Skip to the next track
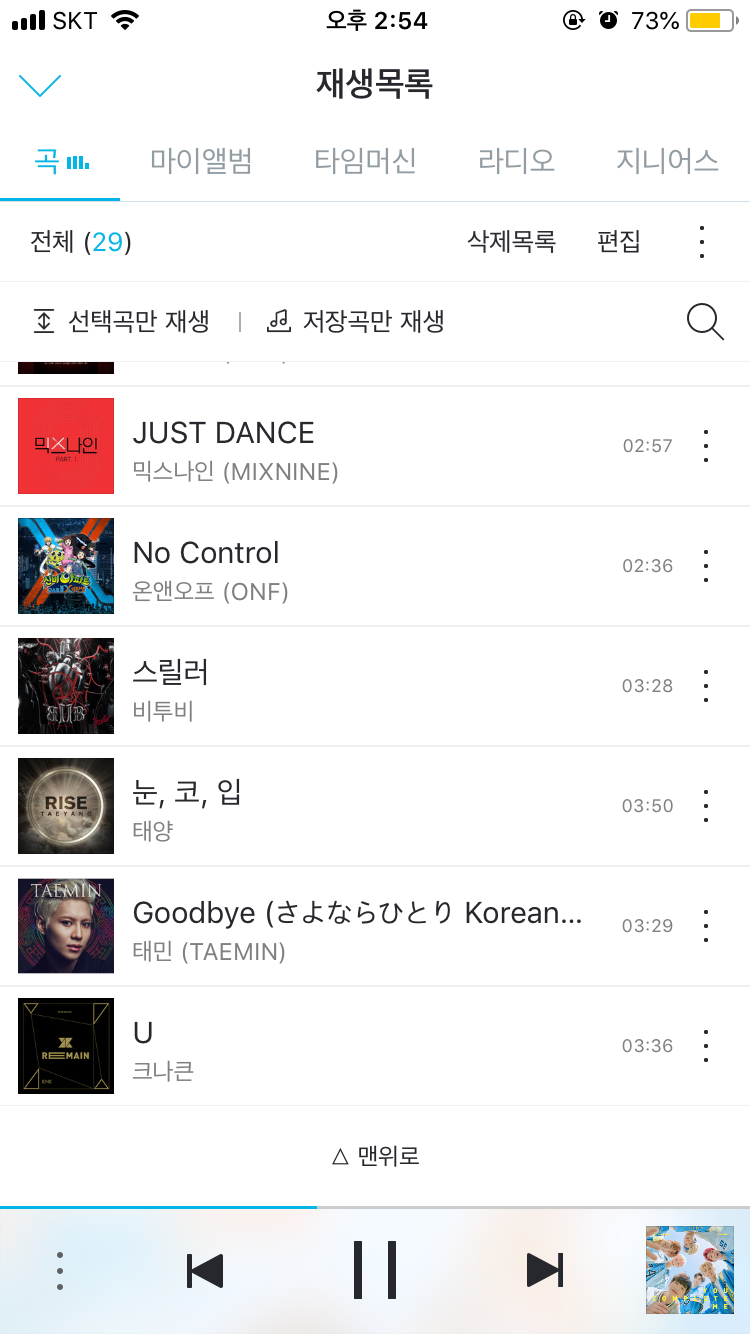 545,1270
